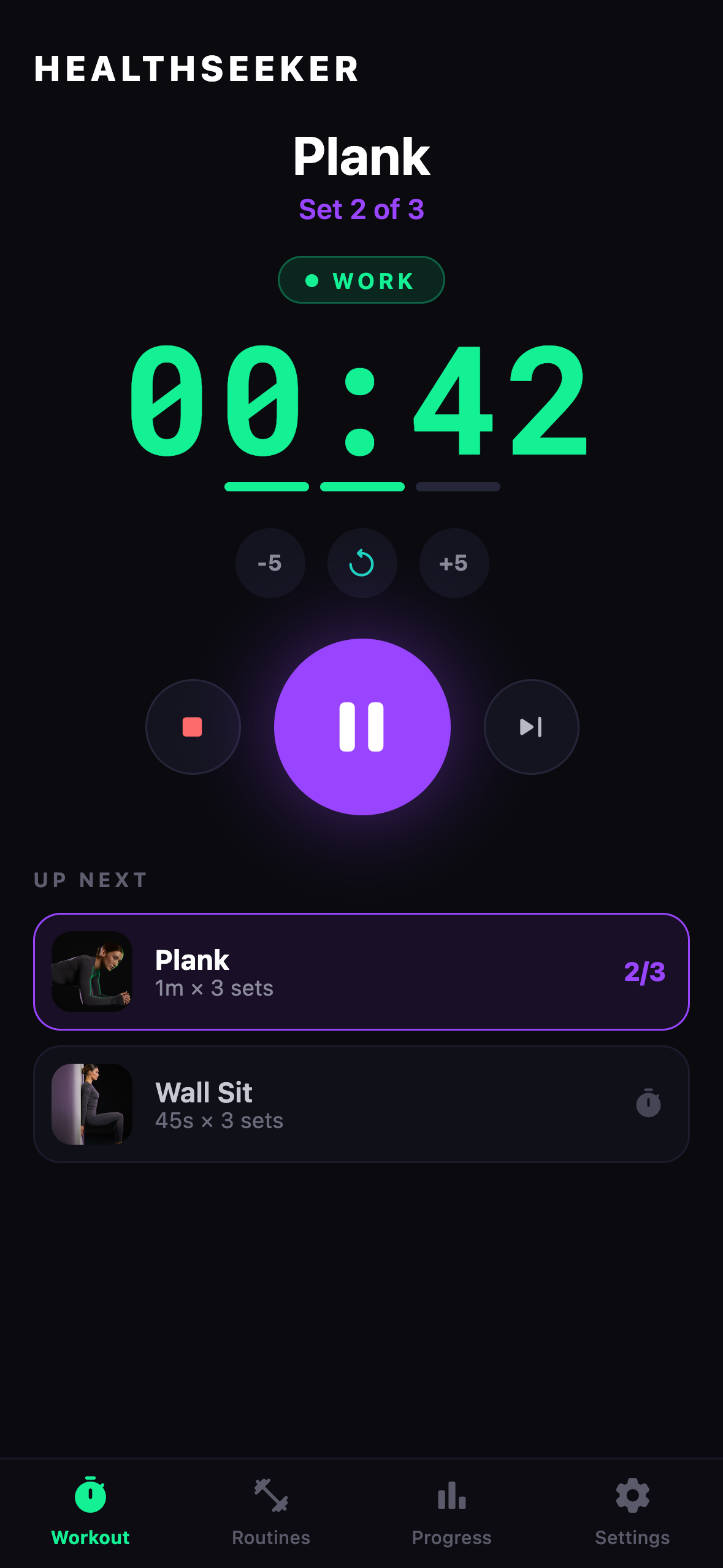Add 5 seconds to the timer
The image size is (723, 1568).
point(454,563)
